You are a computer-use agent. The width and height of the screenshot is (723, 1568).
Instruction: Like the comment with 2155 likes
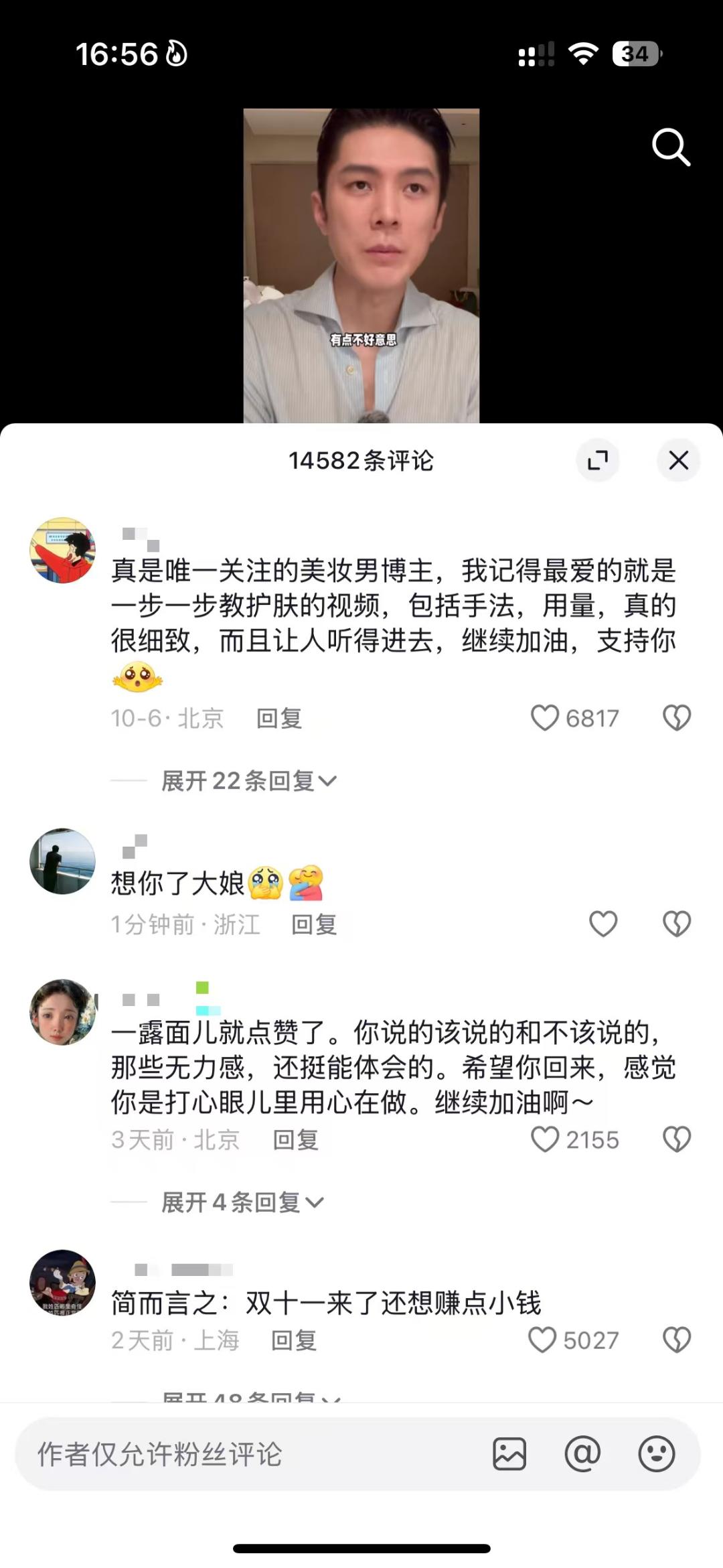coord(545,1139)
